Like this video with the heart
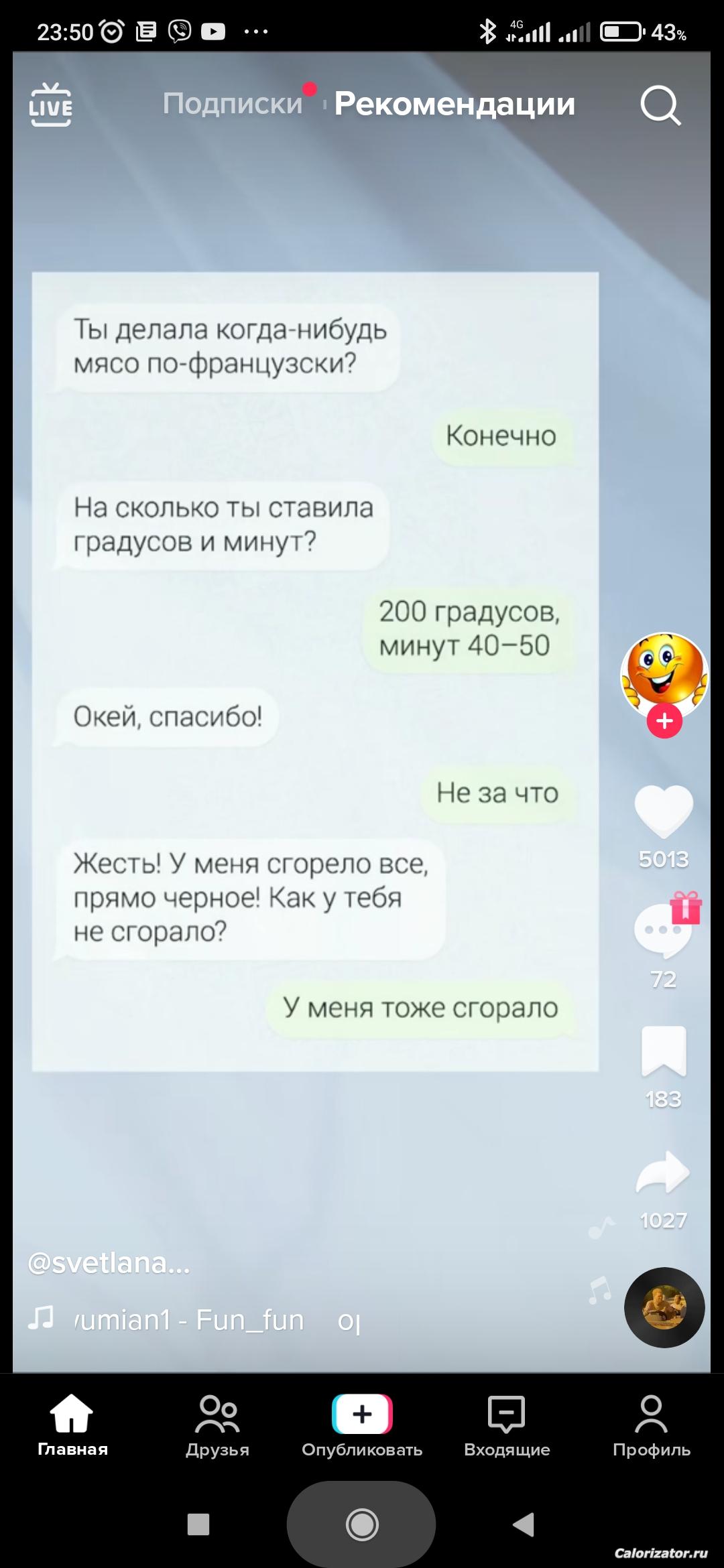The width and height of the screenshot is (724, 1568). [x=664, y=811]
